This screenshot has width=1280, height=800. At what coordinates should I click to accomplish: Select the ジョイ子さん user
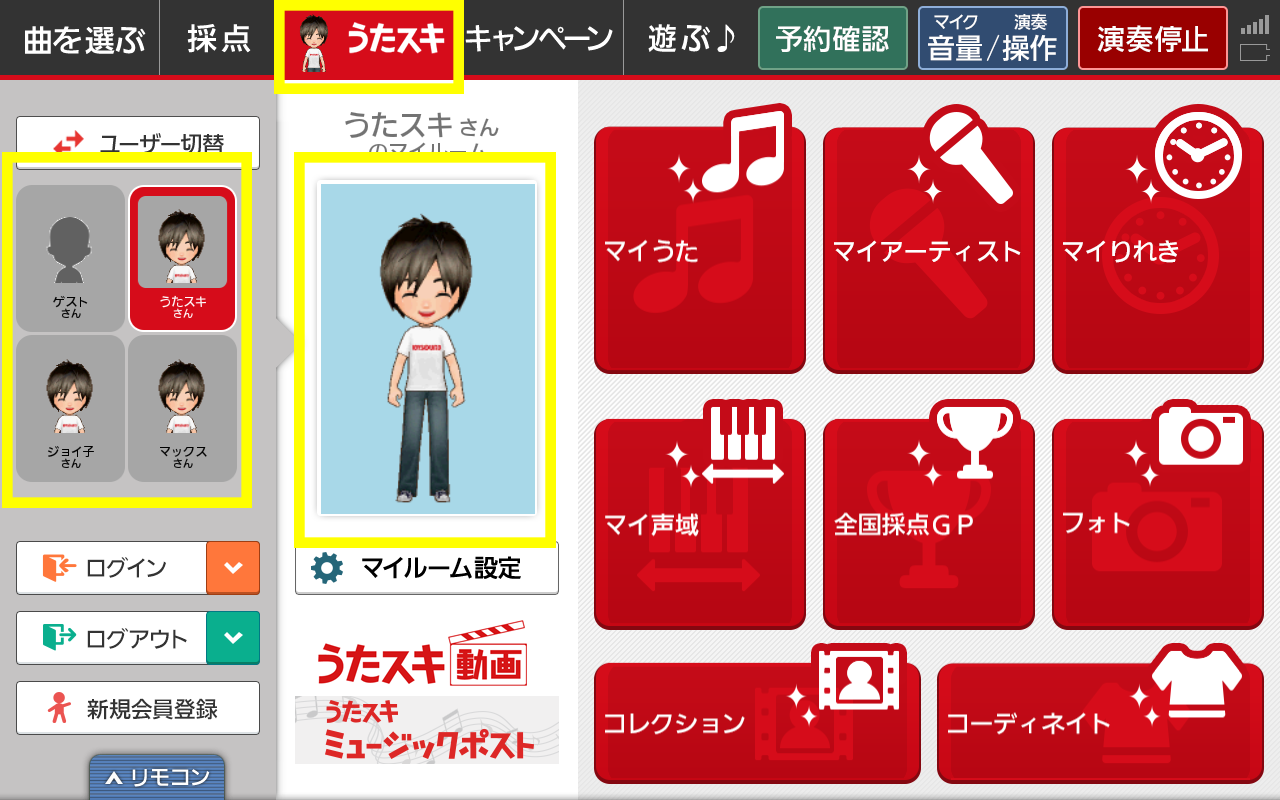(70, 408)
